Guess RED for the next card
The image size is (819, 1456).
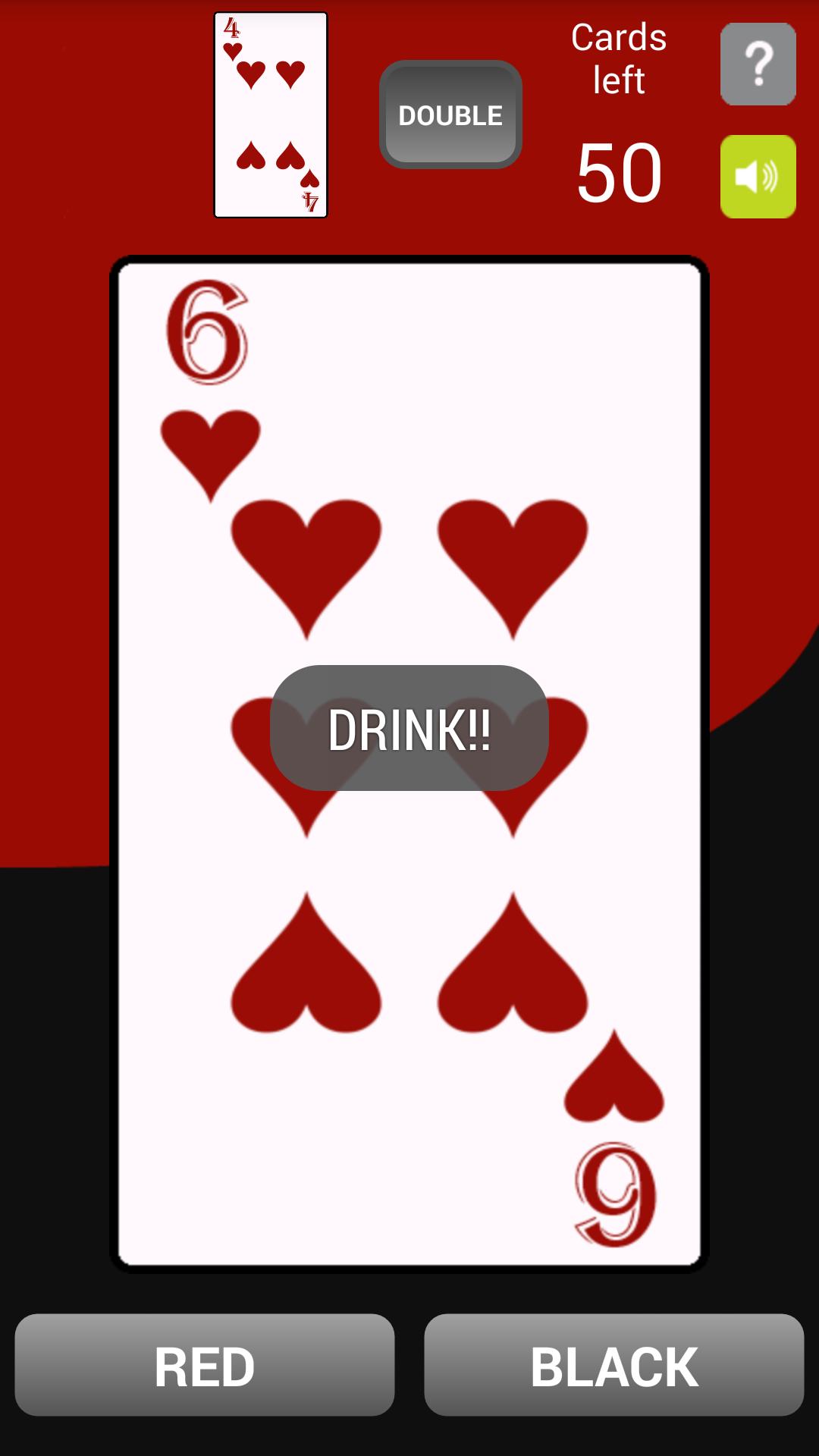tap(205, 1365)
